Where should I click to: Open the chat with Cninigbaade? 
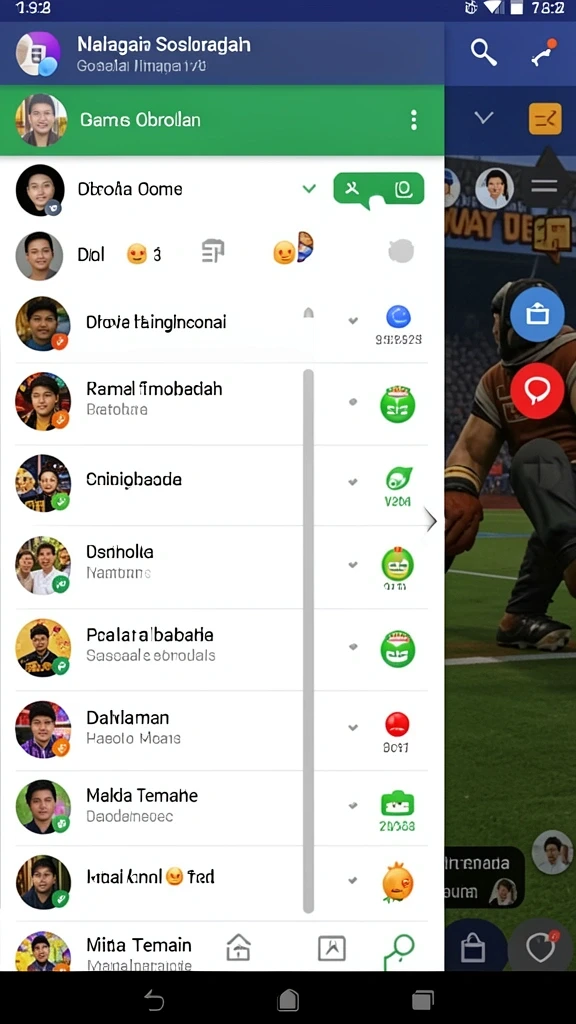(x=221, y=484)
